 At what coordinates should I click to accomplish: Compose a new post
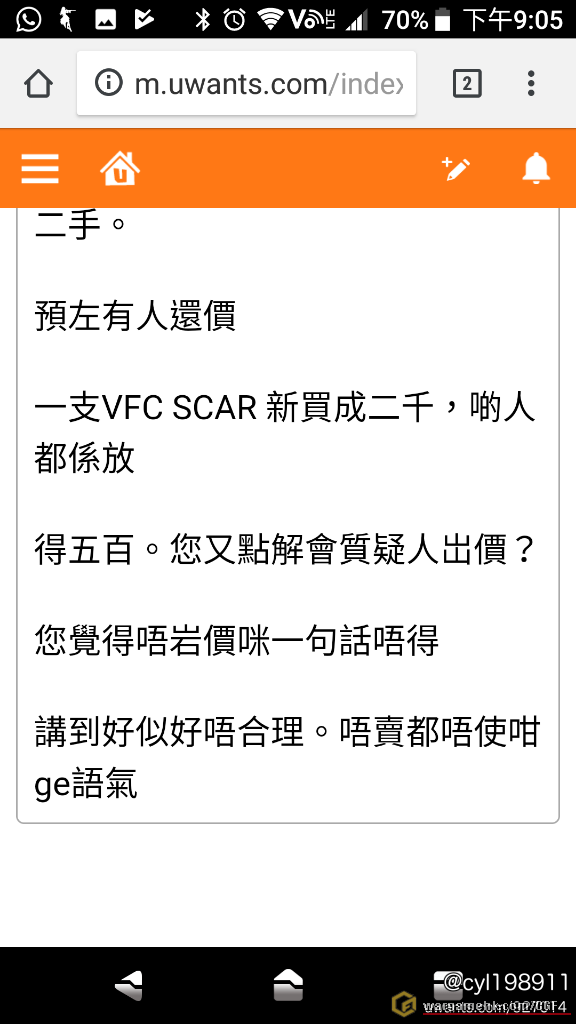[456, 168]
